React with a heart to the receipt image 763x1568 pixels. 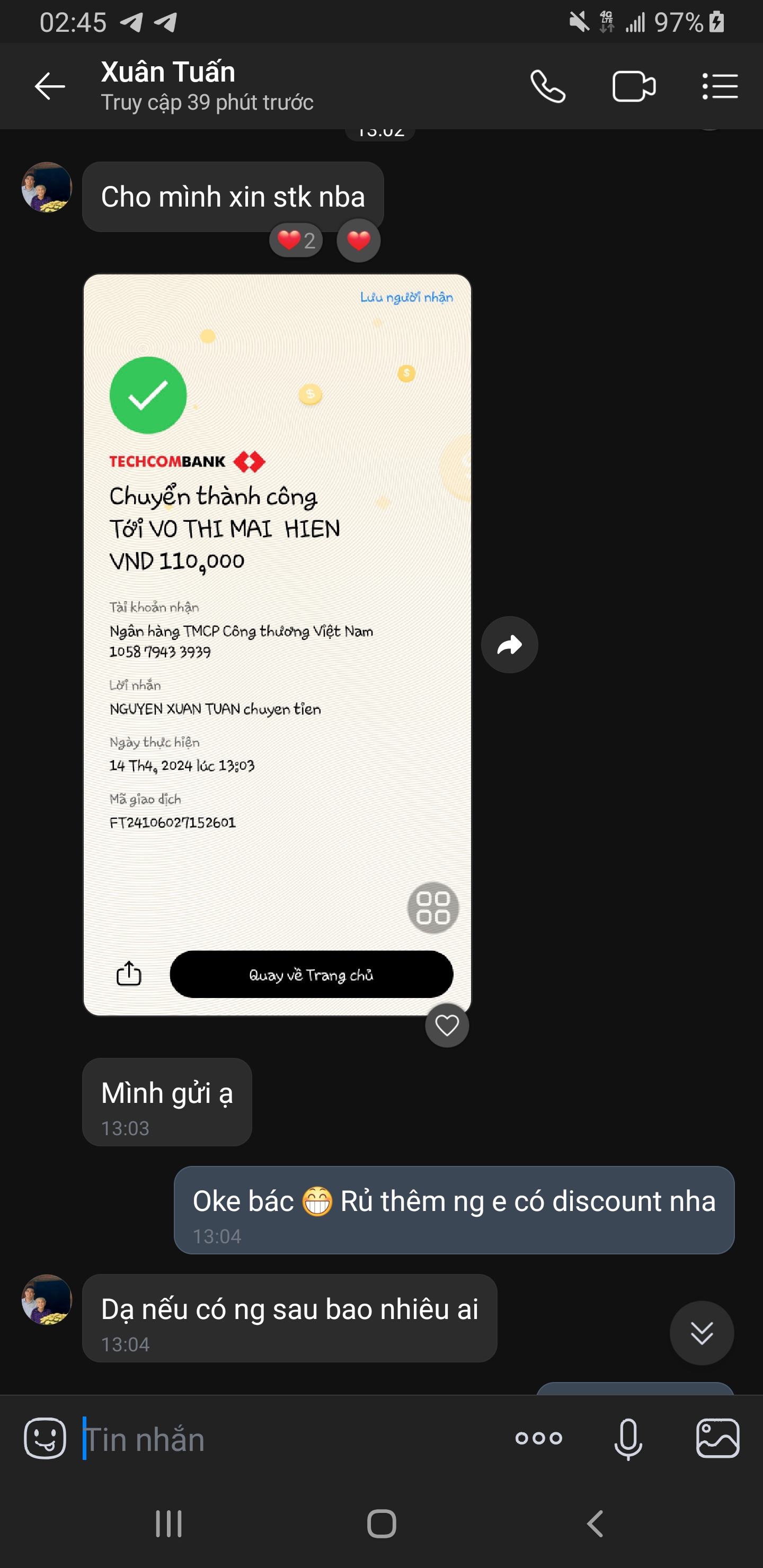446,1026
